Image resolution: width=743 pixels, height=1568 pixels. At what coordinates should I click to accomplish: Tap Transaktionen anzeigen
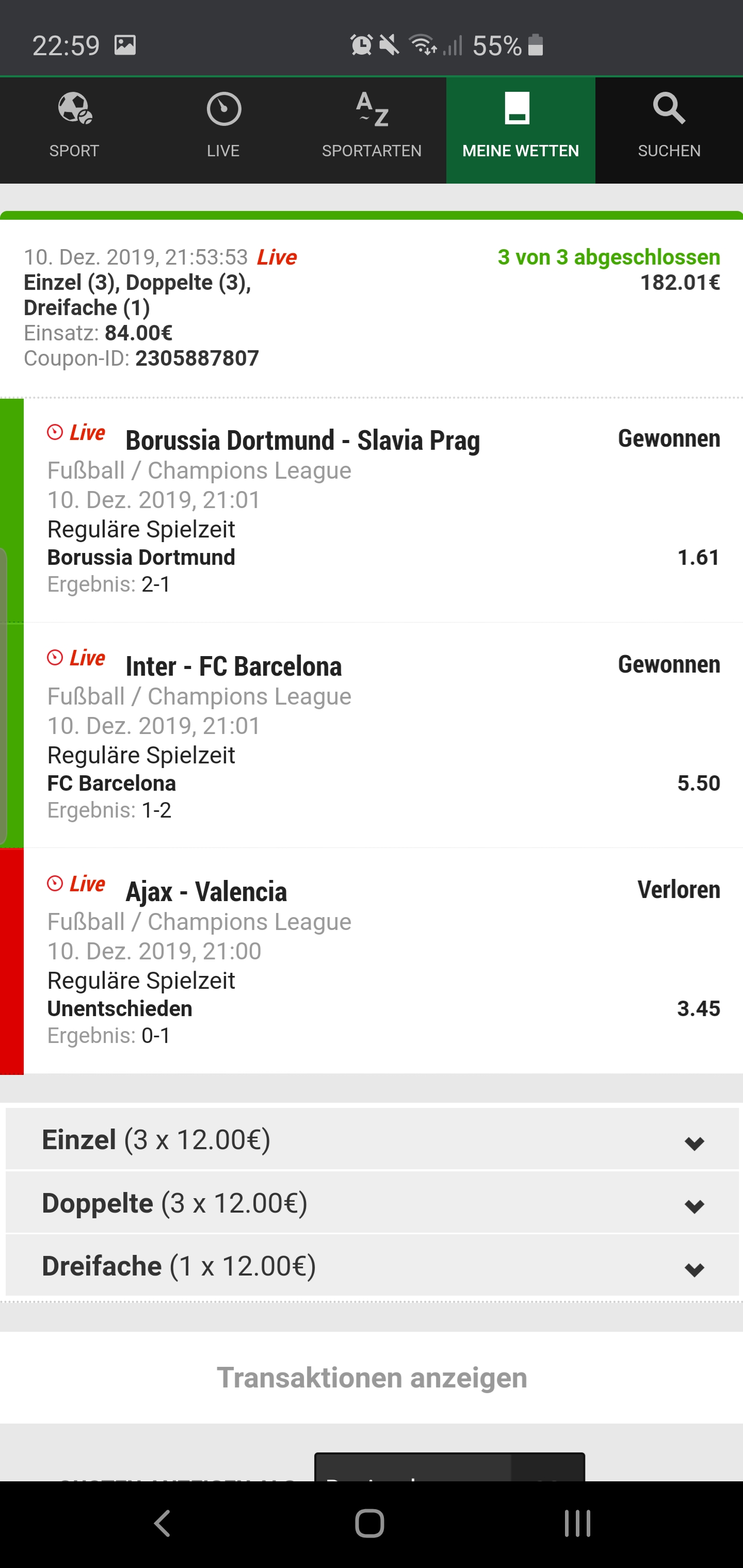click(372, 1378)
